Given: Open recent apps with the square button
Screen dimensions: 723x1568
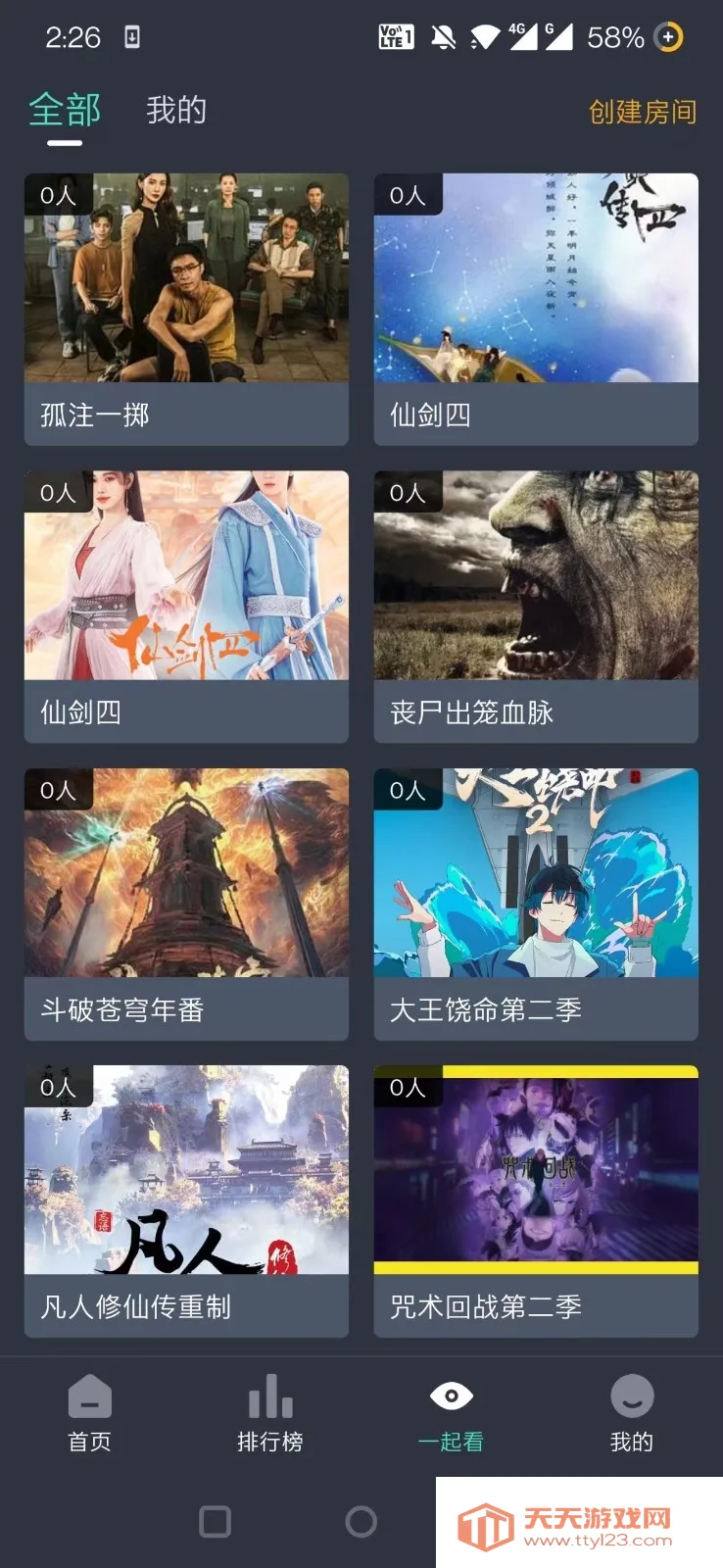Looking at the screenshot, I should coord(216,1521).
